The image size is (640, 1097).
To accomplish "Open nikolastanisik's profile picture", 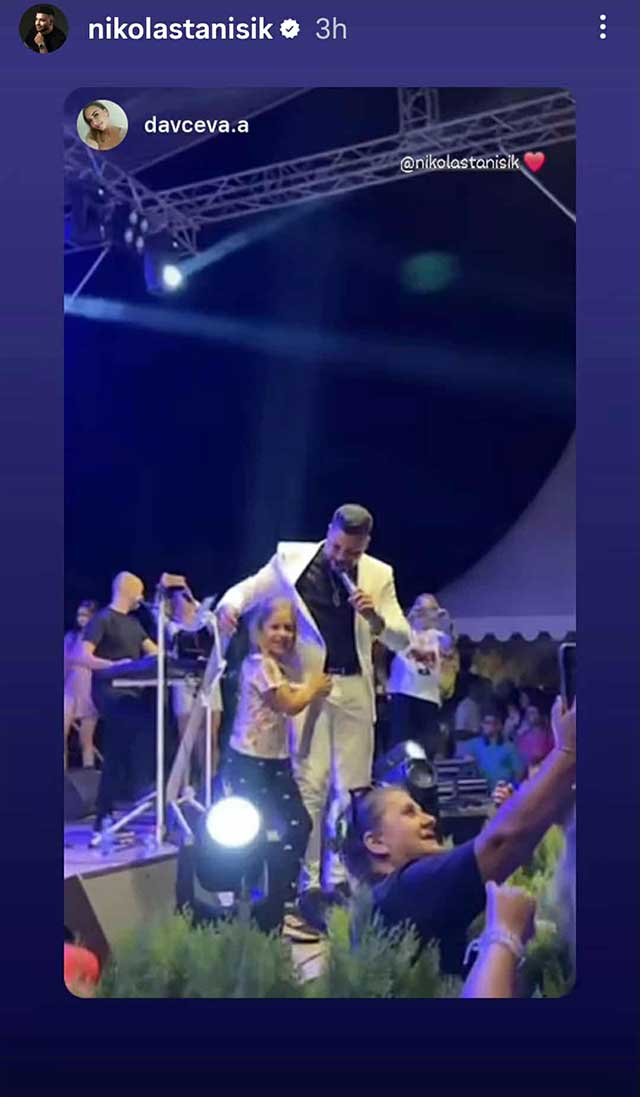I will coord(44,28).
